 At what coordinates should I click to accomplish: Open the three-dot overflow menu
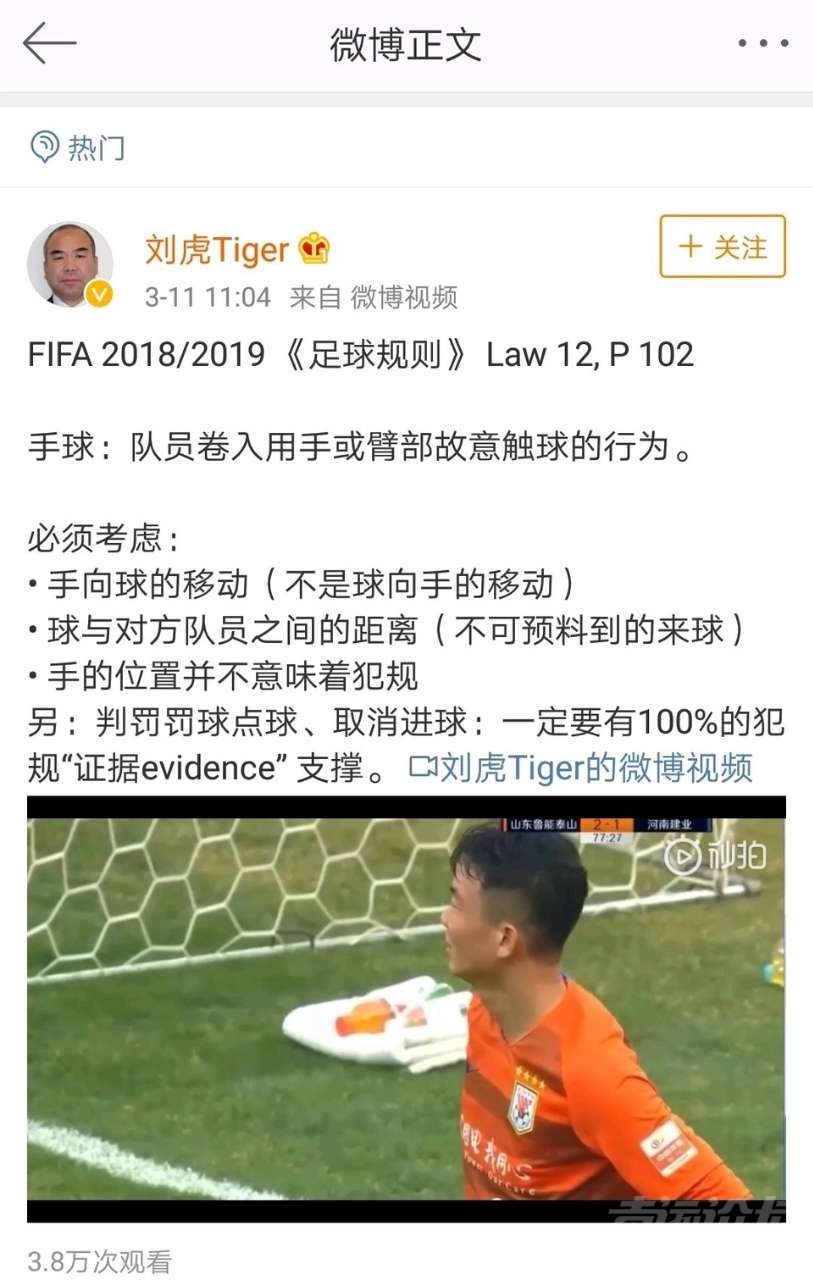coord(763,44)
